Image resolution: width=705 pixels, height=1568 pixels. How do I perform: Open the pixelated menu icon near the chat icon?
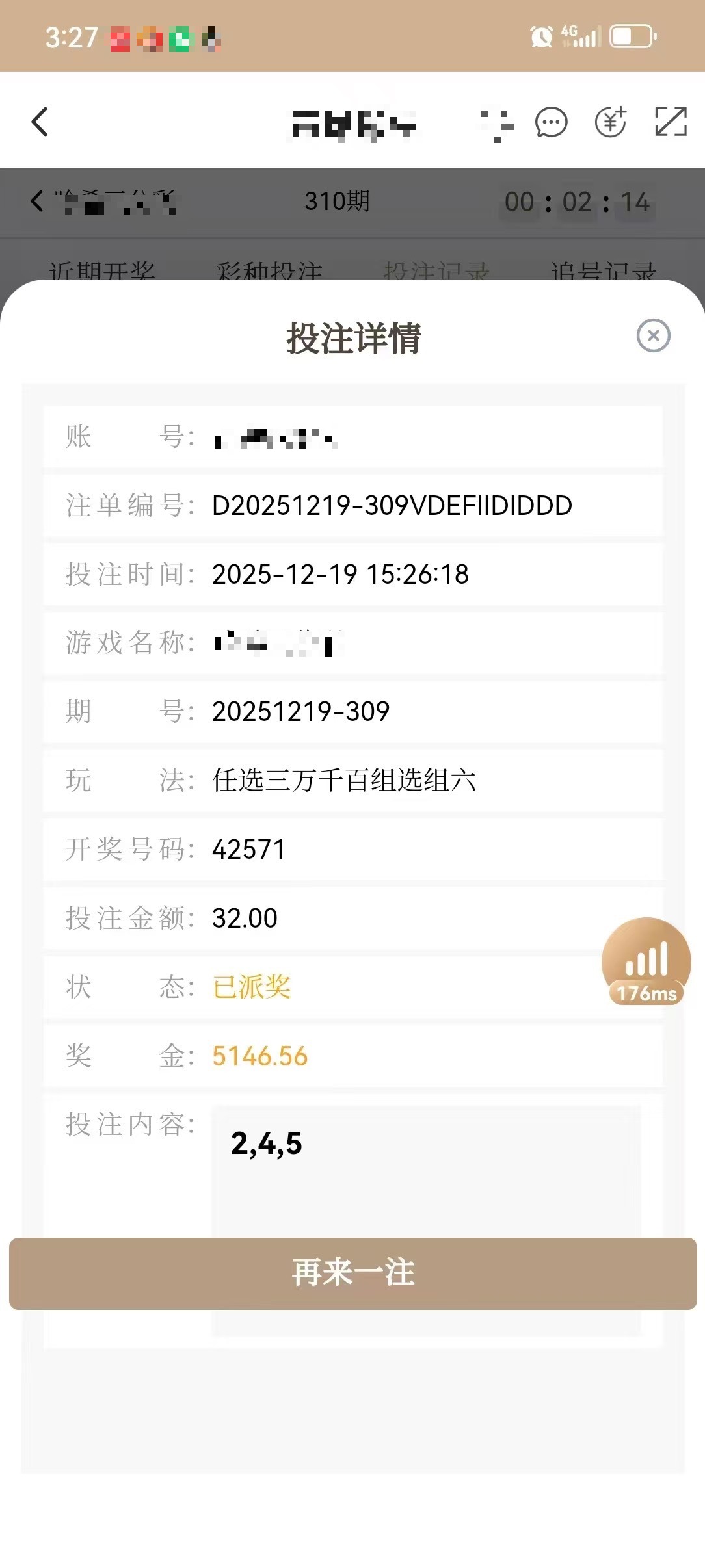(x=498, y=124)
